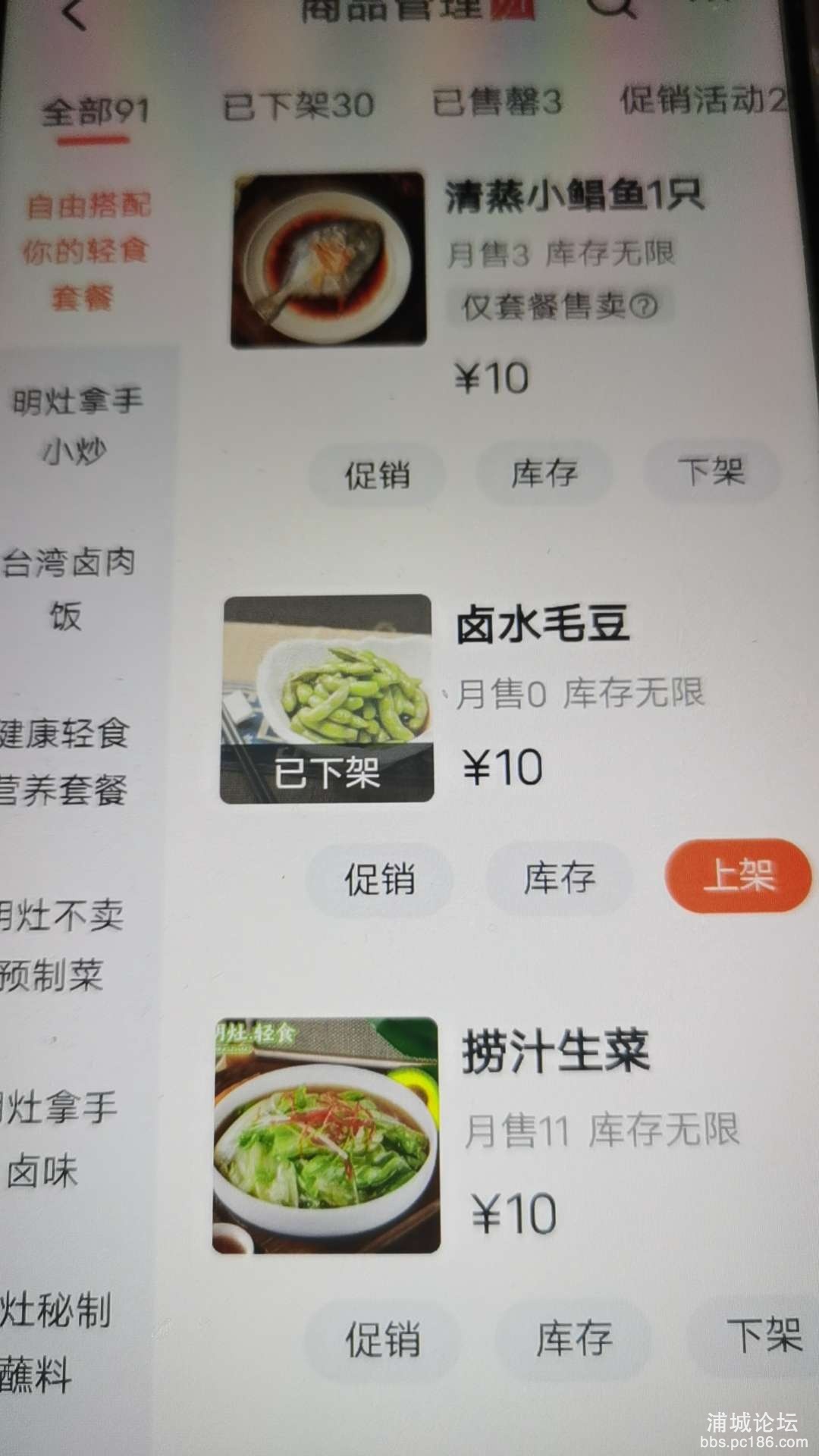Tap 上架 to relist 卤水毛豆
This screenshot has height=1456, width=819.
pos(738,876)
